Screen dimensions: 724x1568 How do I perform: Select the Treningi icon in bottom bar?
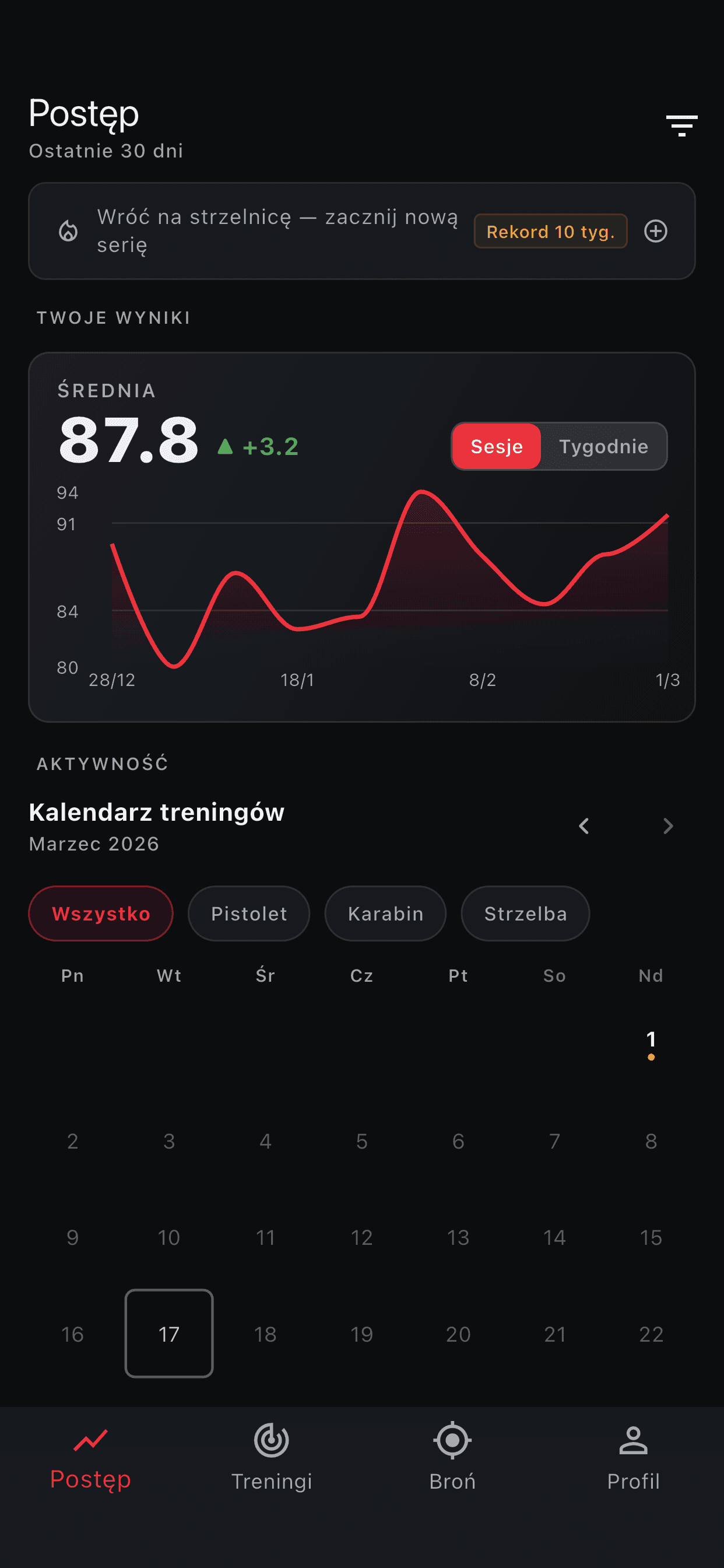(271, 1441)
